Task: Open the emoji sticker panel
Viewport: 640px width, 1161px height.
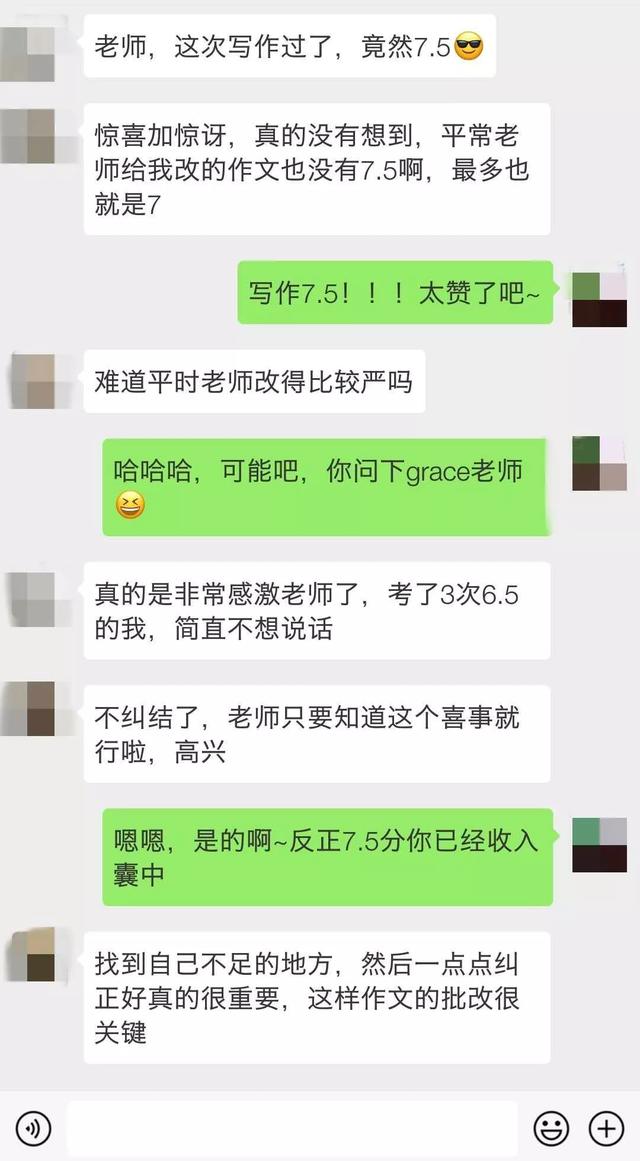Action: pos(551,1128)
